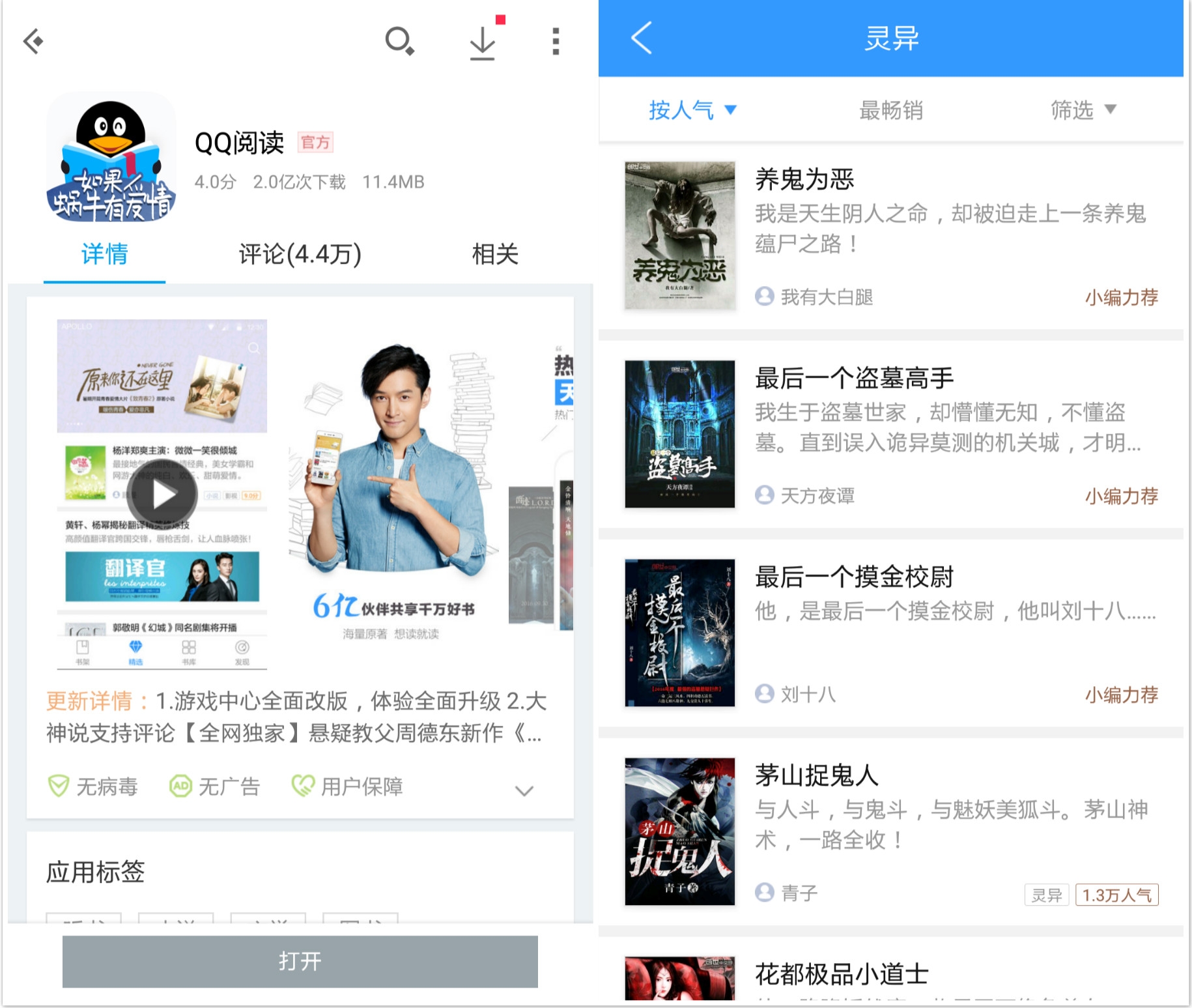This screenshot has height=1008, width=1192.
Task: Open the book 茅山捉鬼人
Action: (x=890, y=831)
